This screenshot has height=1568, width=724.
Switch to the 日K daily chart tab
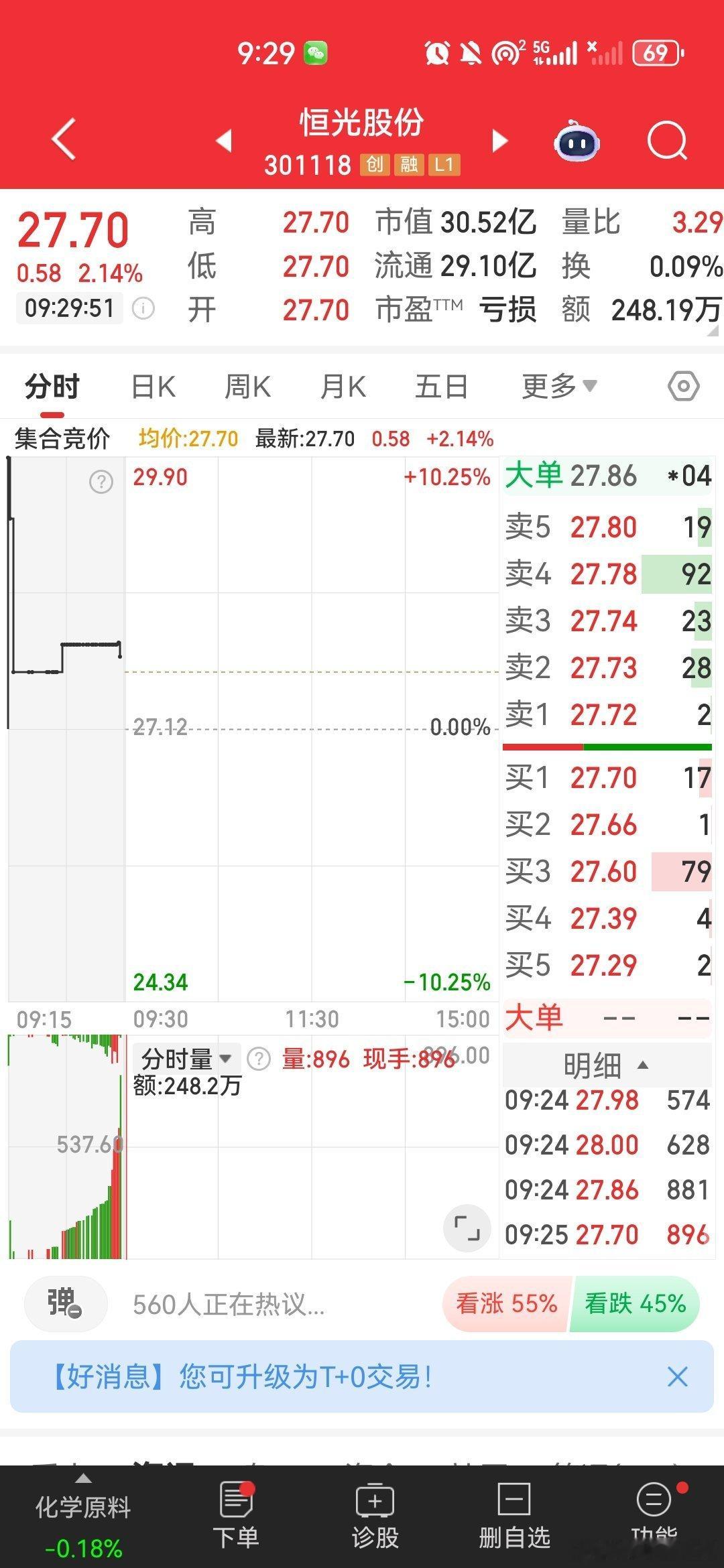(x=153, y=385)
